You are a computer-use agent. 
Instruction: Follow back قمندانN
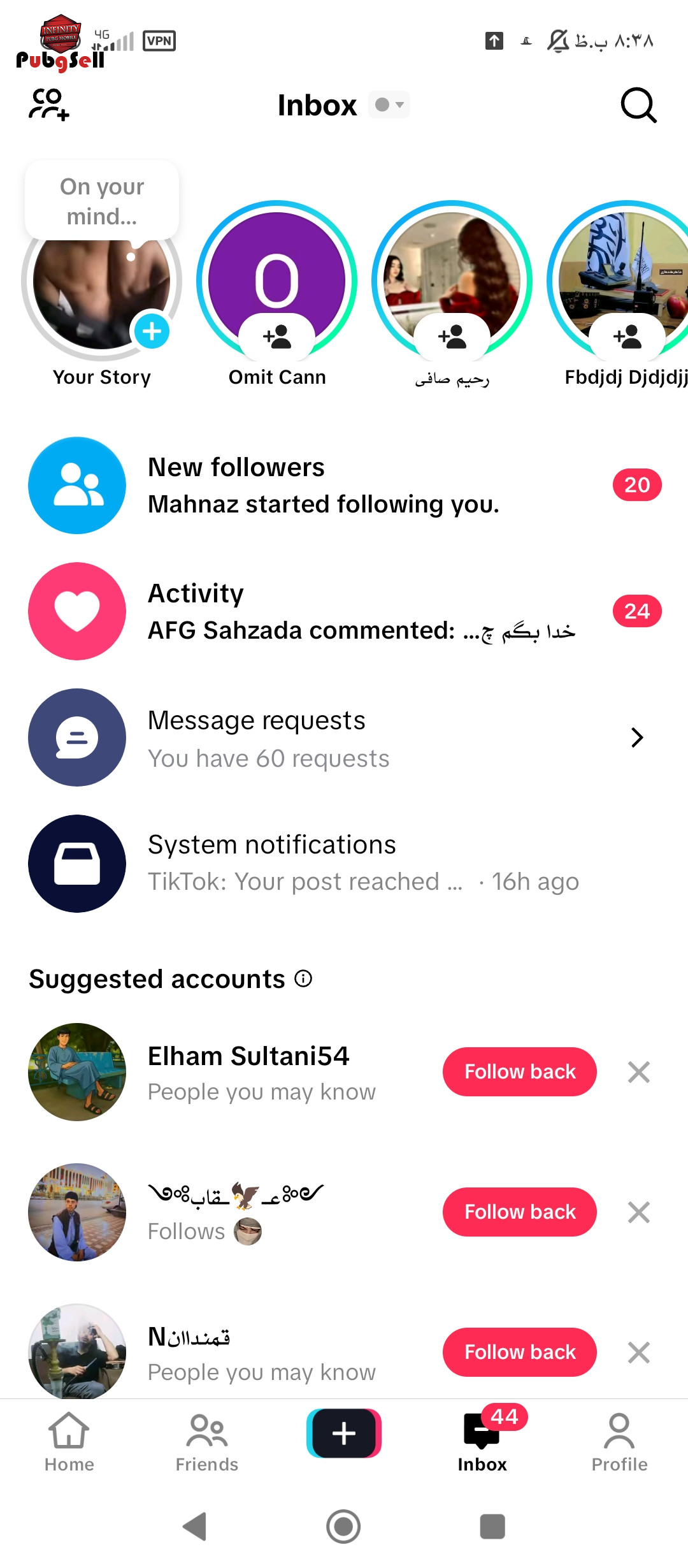[519, 1352]
